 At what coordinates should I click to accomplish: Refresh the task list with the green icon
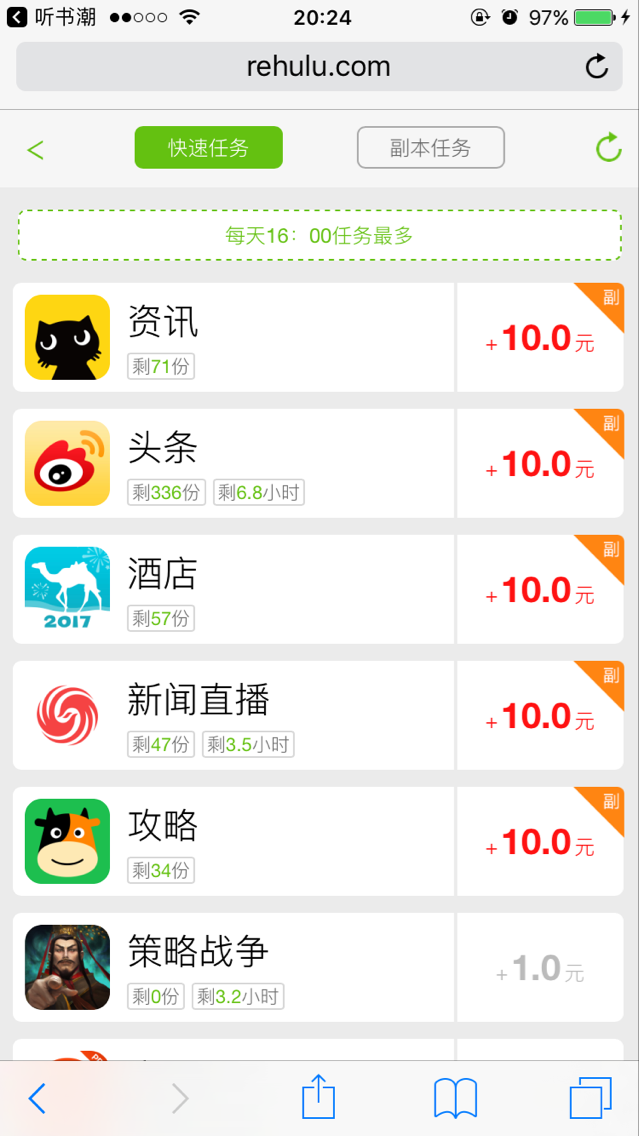609,147
